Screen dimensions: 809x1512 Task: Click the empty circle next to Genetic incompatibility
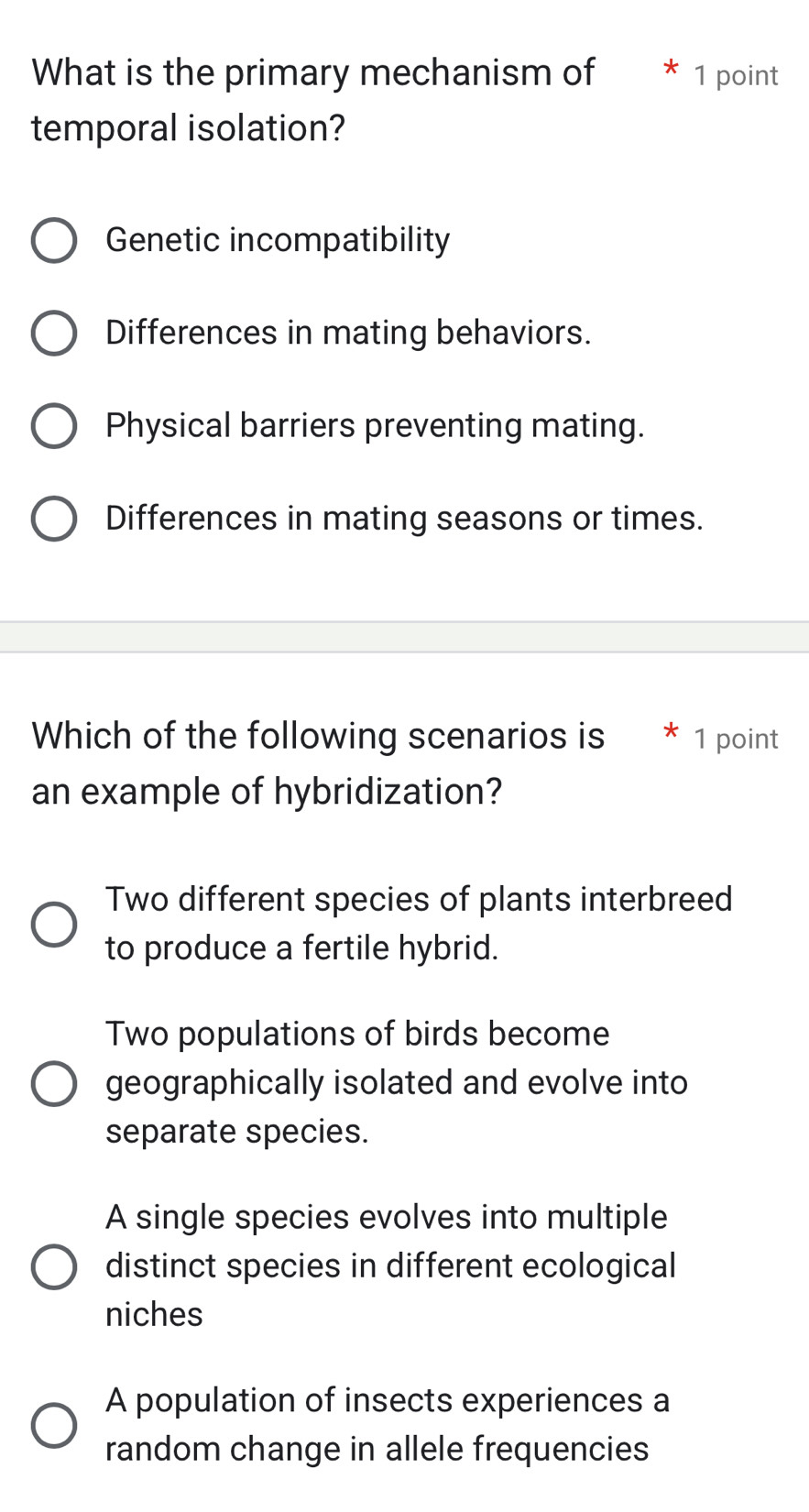pos(53,240)
